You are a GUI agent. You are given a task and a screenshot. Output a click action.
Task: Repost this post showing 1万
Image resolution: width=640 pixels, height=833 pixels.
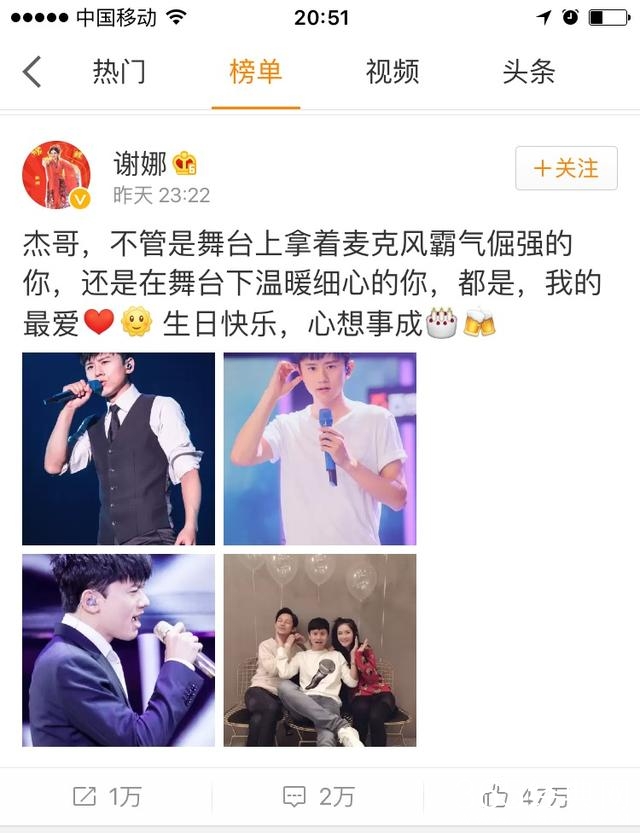pyautogui.click(x=107, y=796)
